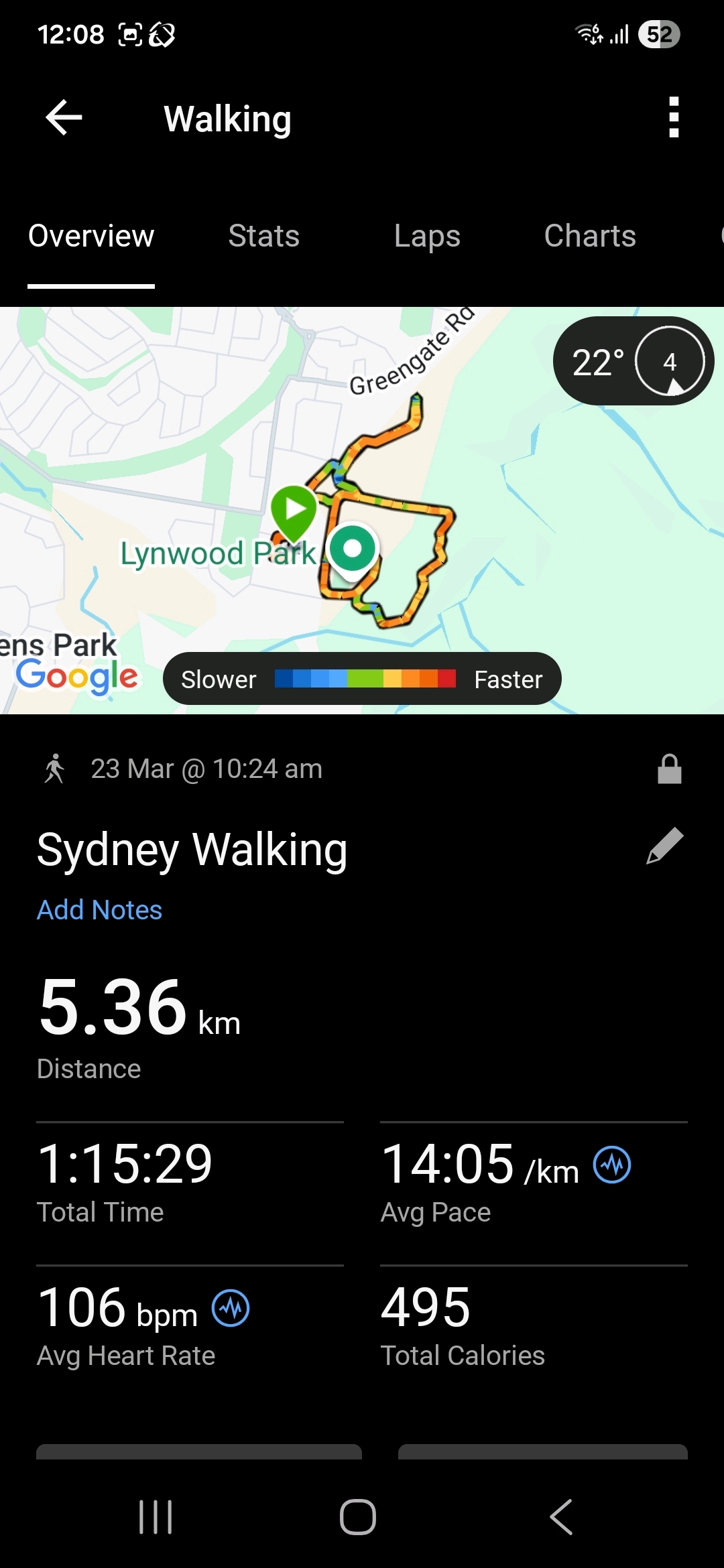This screenshot has height=1568, width=724.
Task: Select the Overview tab
Action: (x=91, y=237)
